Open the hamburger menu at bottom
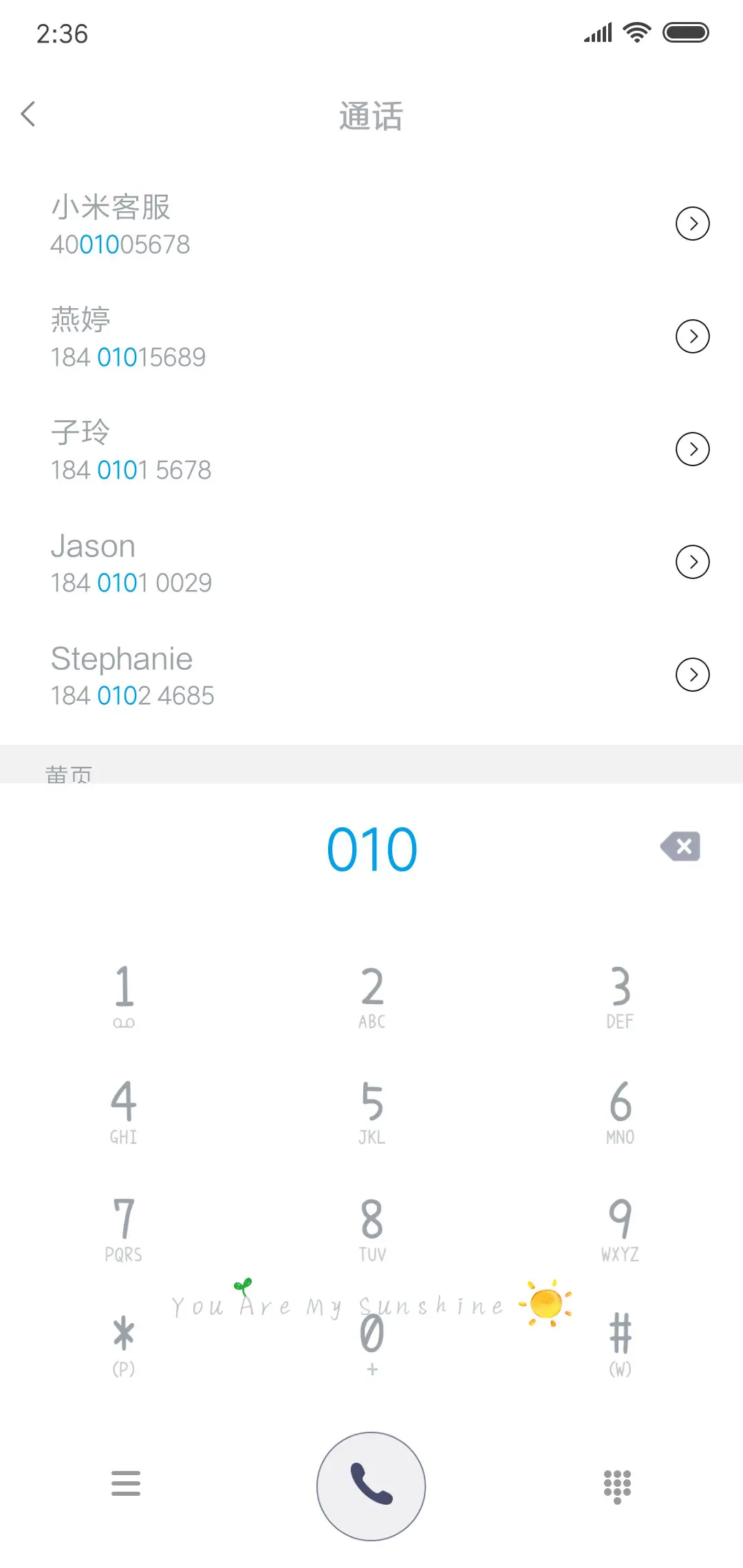The height and width of the screenshot is (1568, 743). point(126,1483)
